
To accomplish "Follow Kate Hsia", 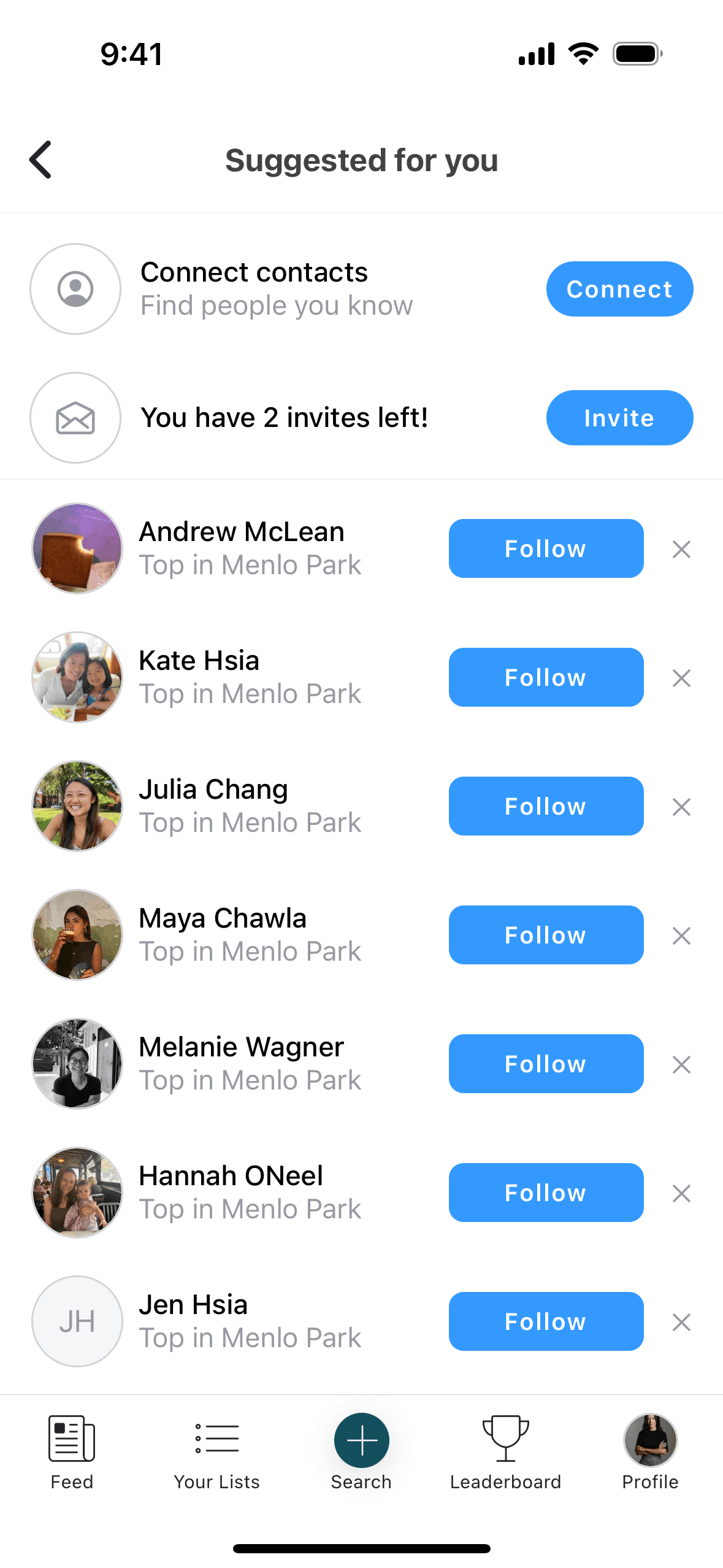I will (546, 677).
